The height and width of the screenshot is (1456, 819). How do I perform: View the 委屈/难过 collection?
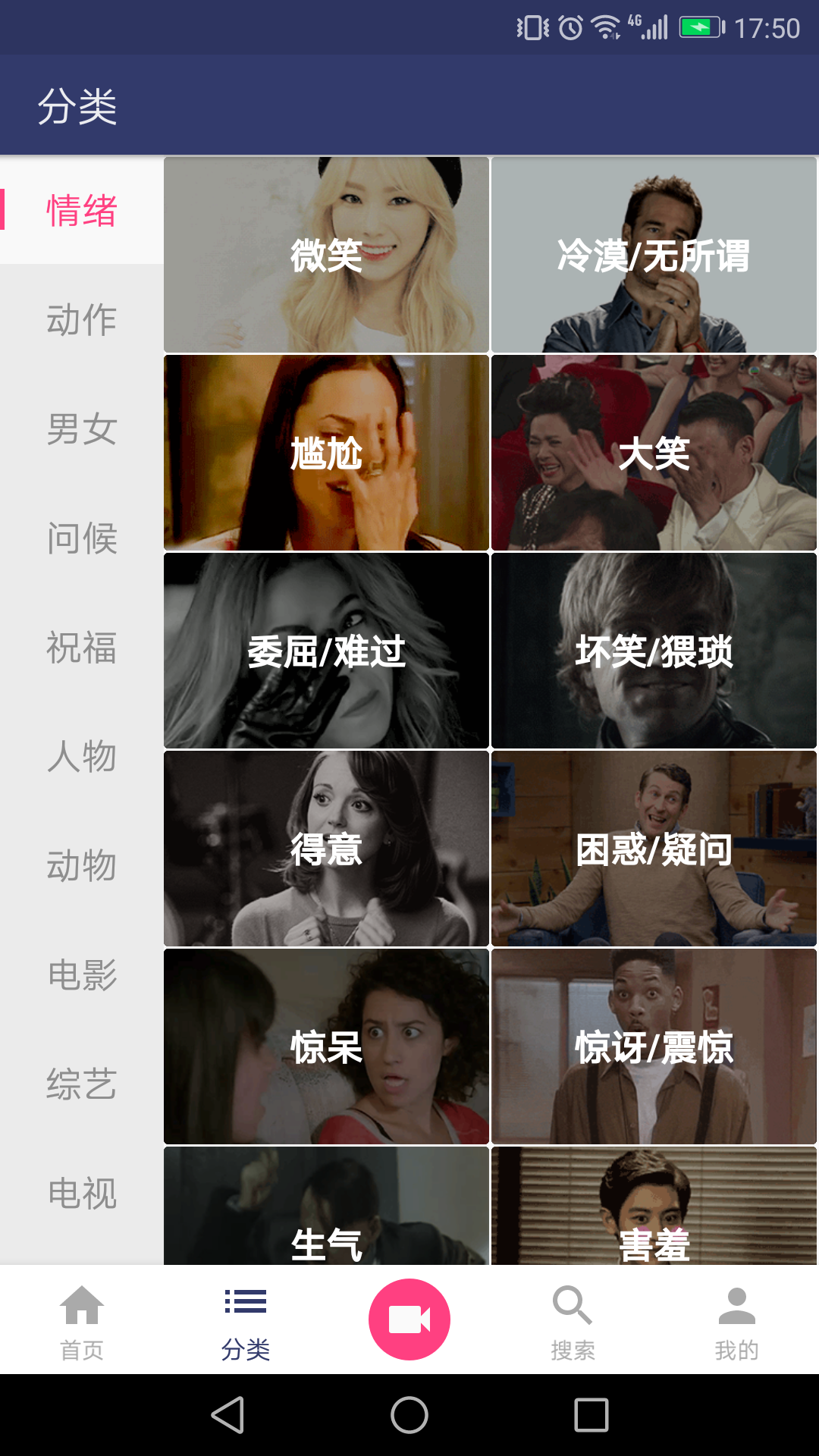326,651
